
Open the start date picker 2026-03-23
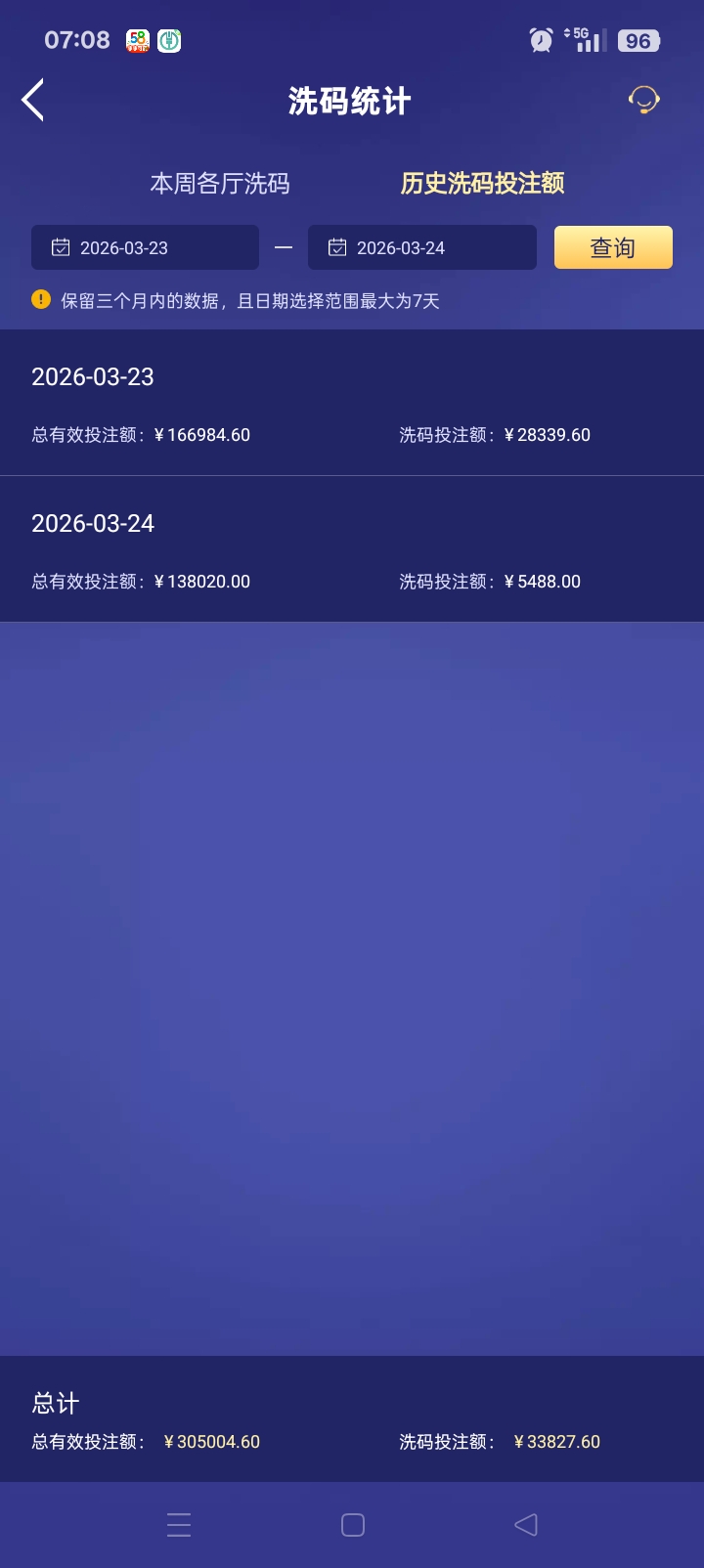pyautogui.click(x=145, y=247)
